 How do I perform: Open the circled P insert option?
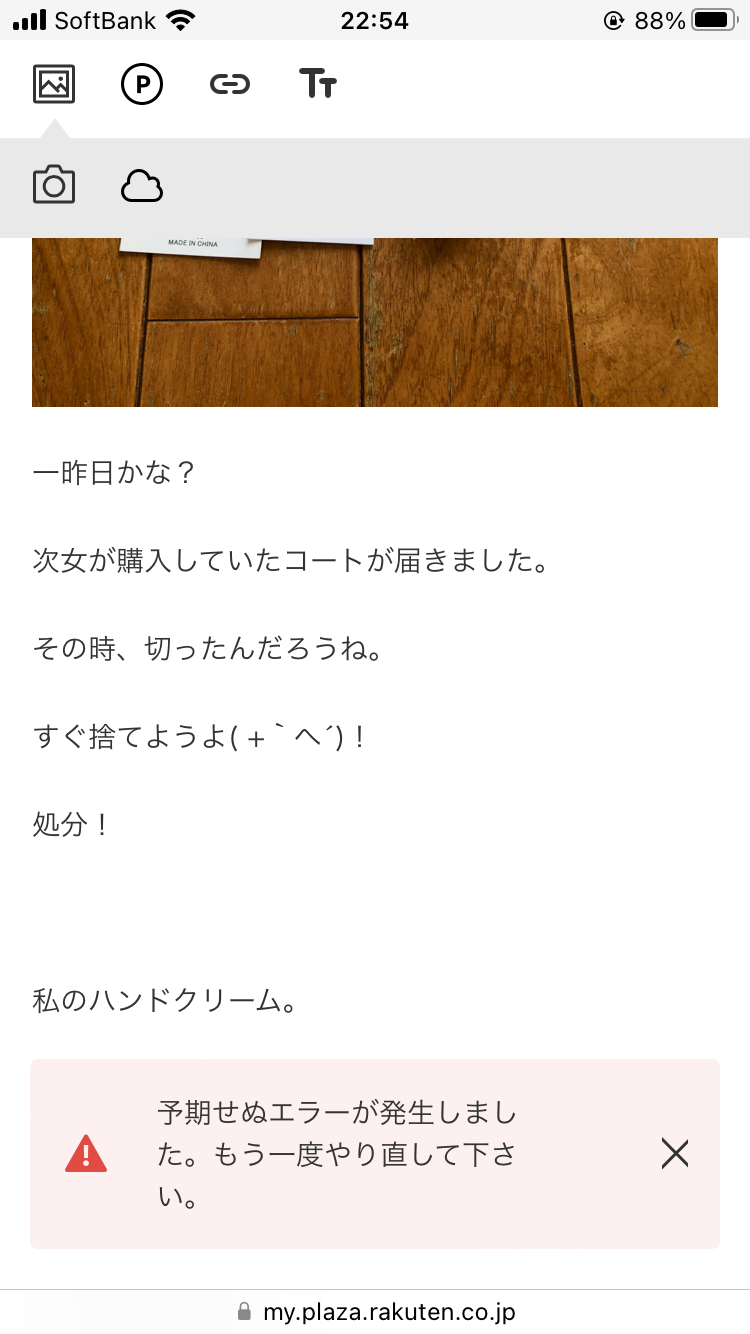[142, 85]
